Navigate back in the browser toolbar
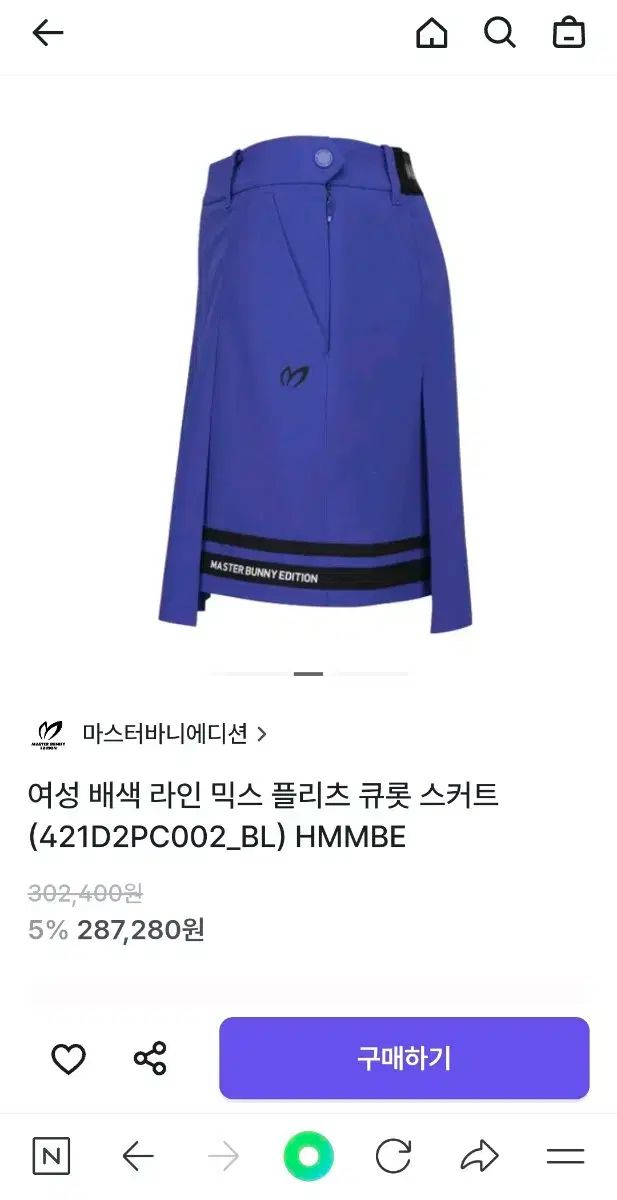 pos(137,1157)
